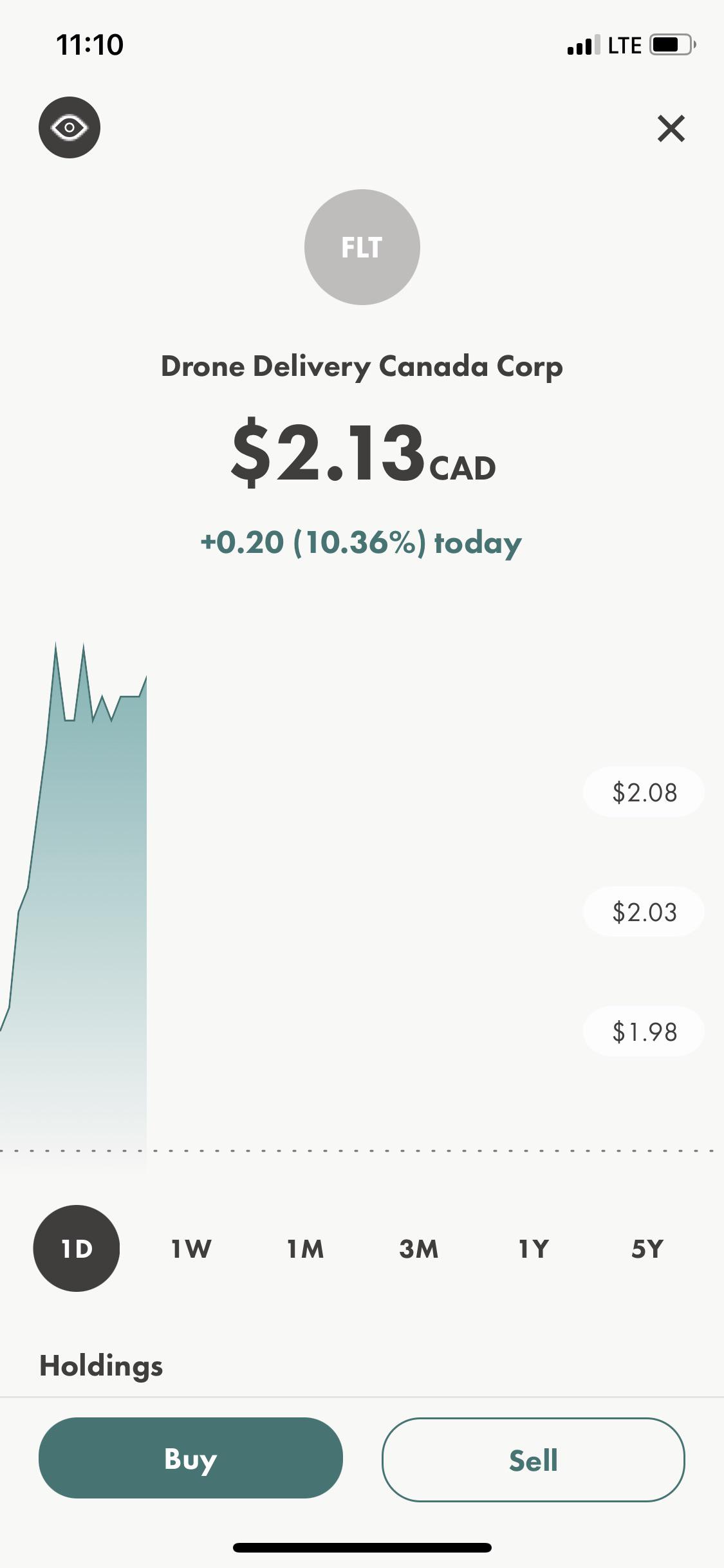The image size is (724, 1568).
Task: View the 1M price history
Action: [x=304, y=1247]
